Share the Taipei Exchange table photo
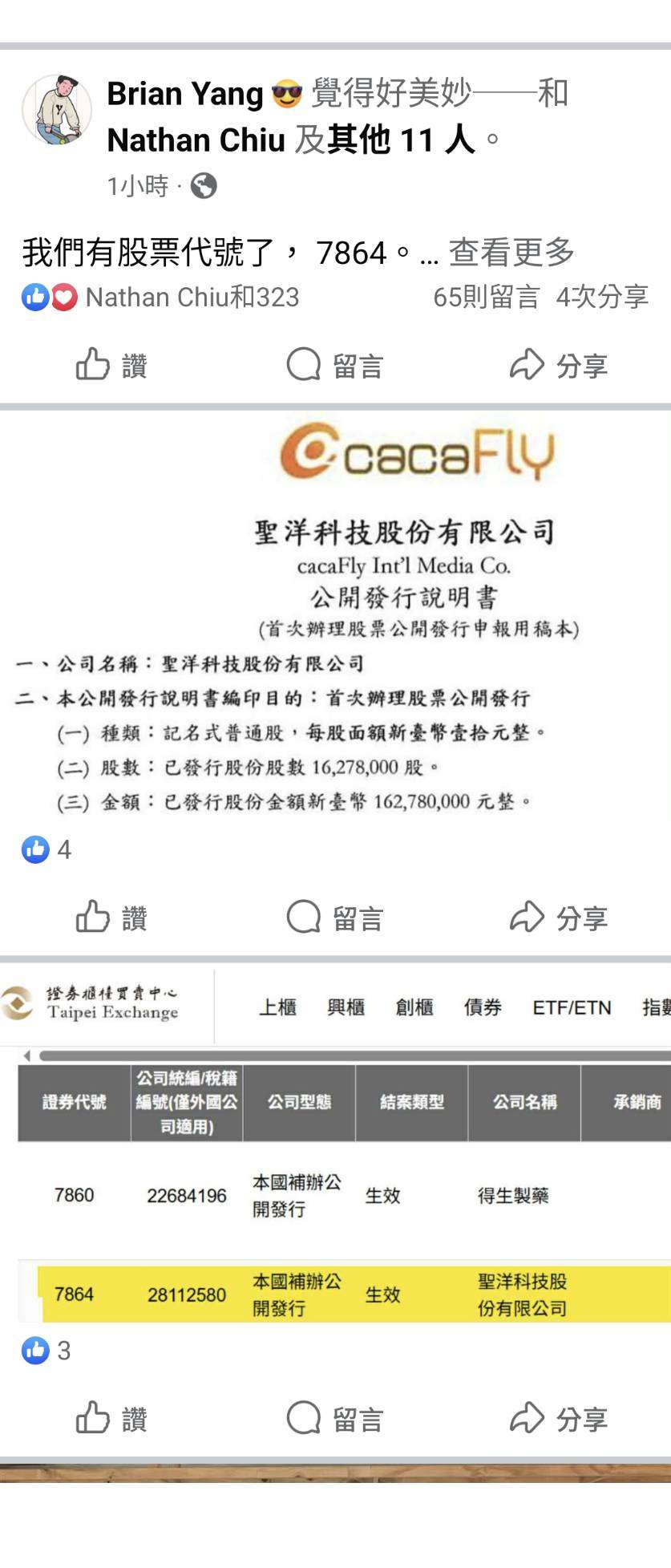The width and height of the screenshot is (671, 1568). pyautogui.click(x=559, y=1419)
